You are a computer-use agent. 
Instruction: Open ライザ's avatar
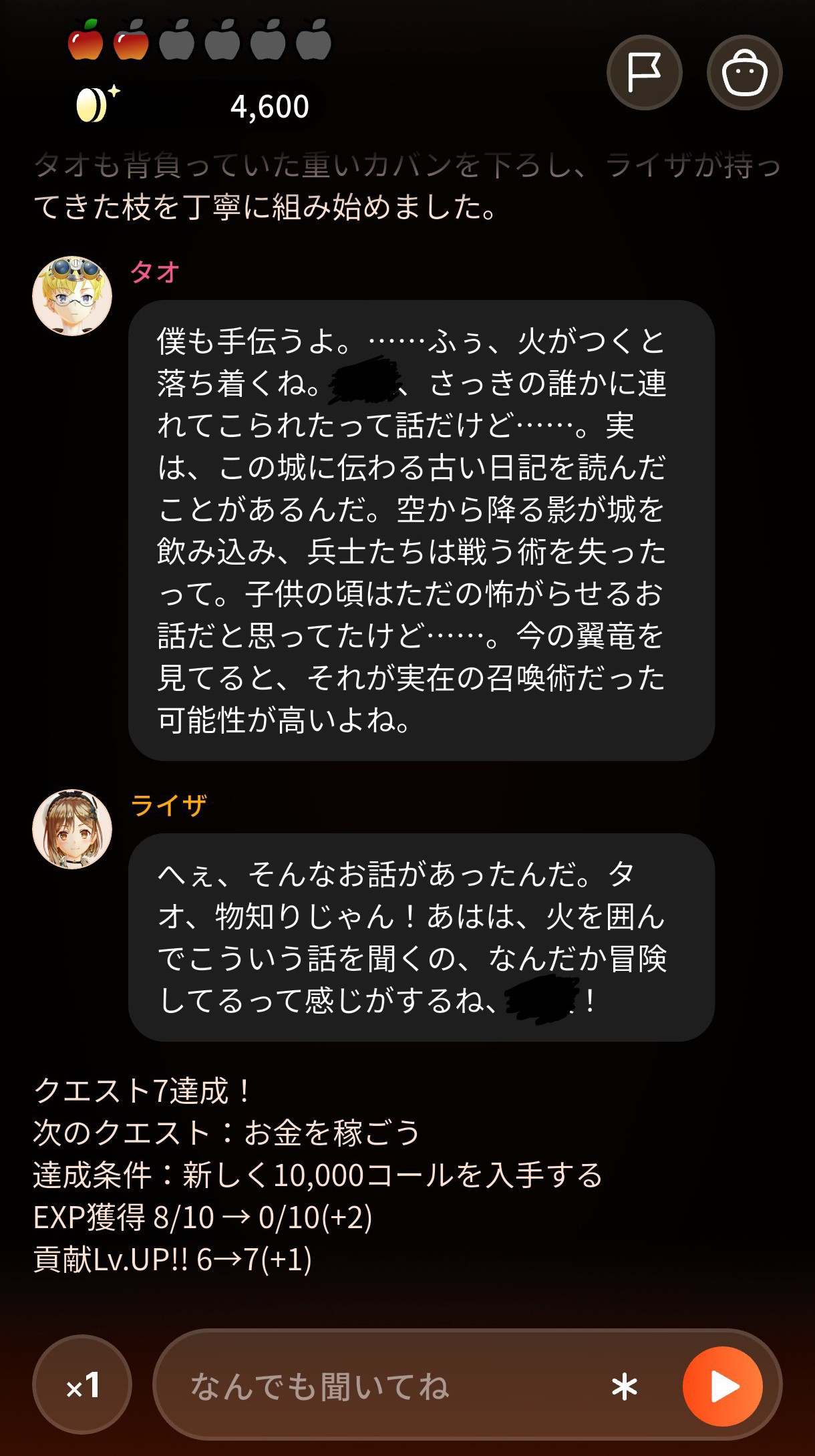click(x=72, y=829)
